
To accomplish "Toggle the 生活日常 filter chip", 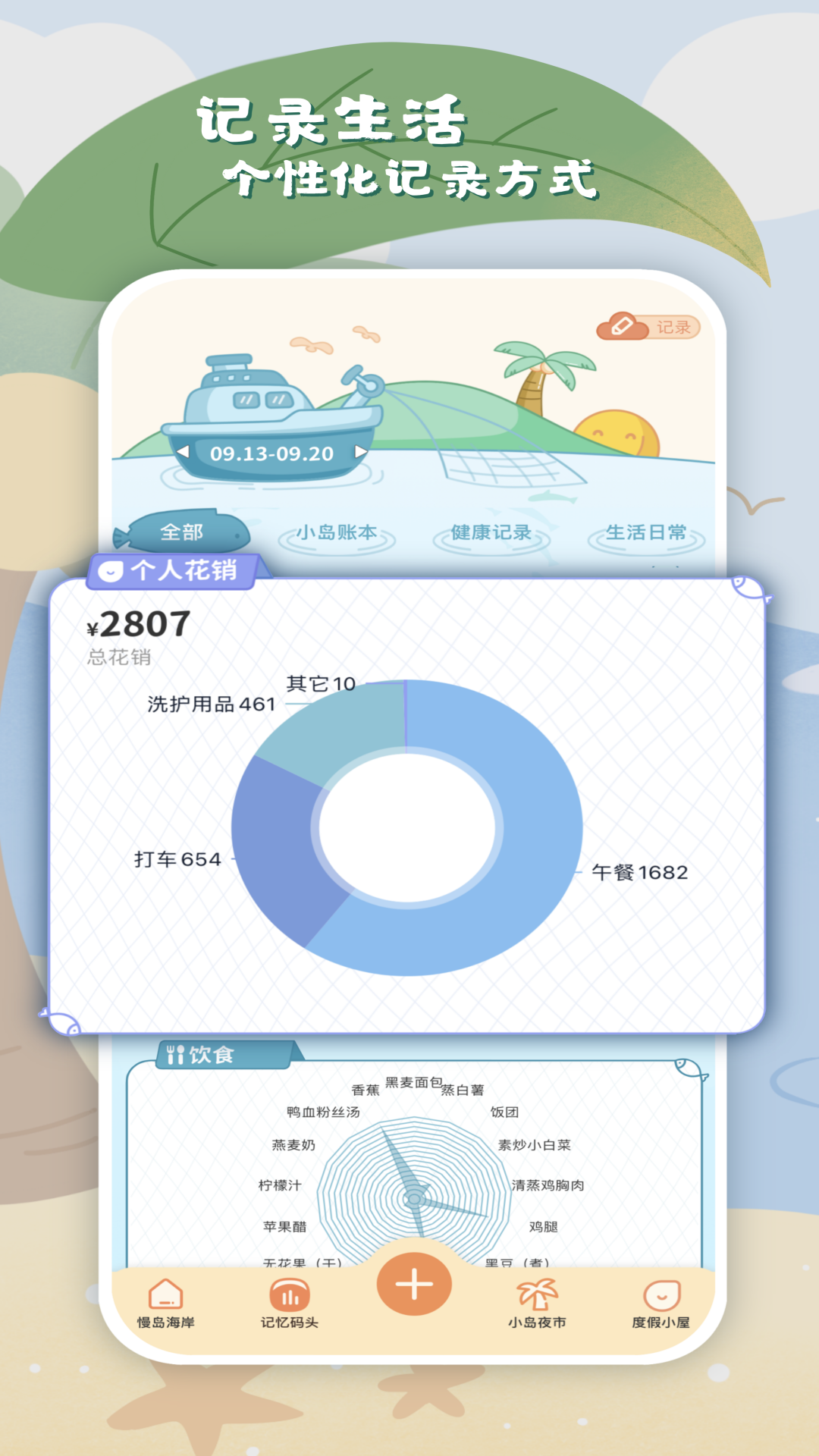I will [x=648, y=532].
